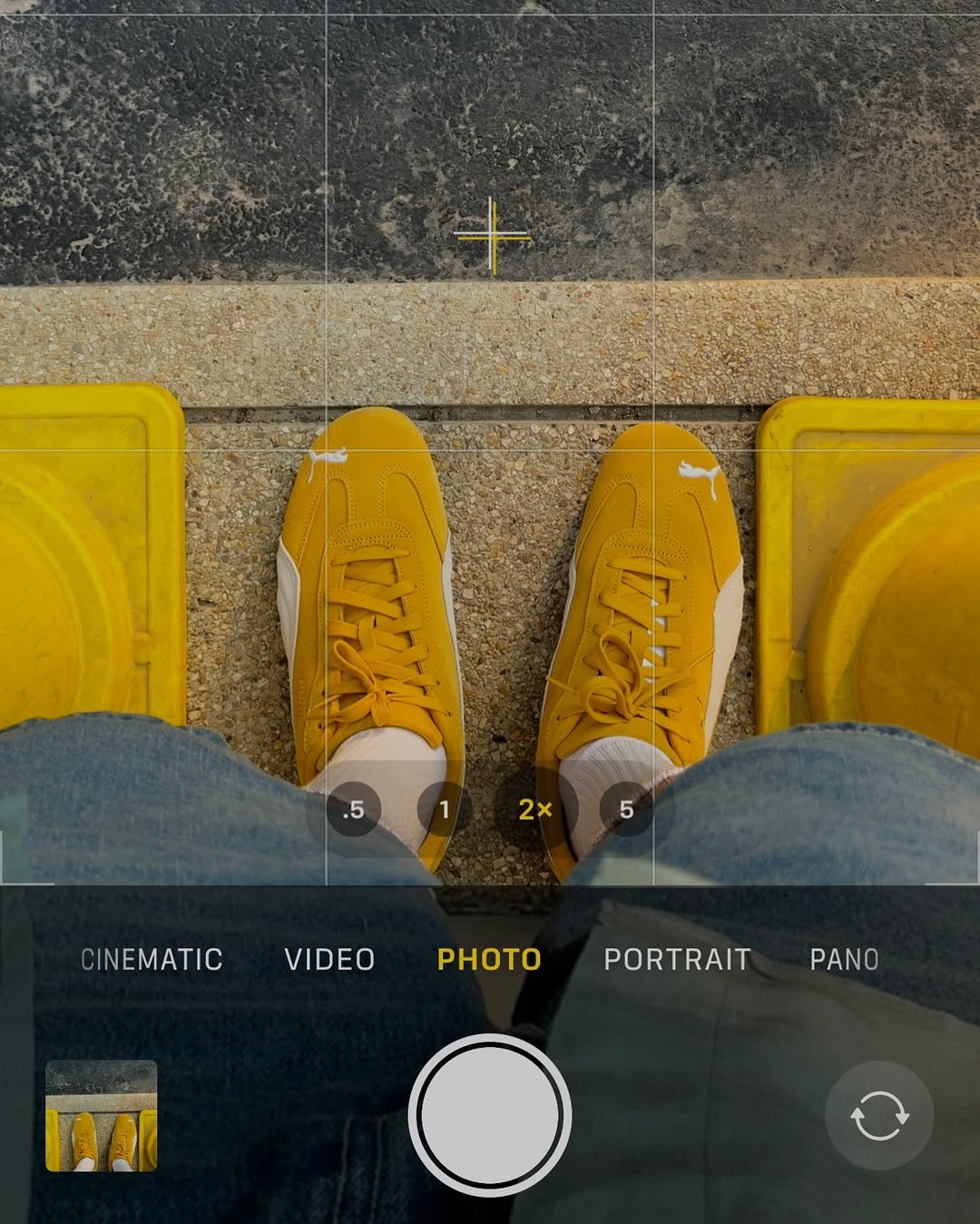Flip to the front camera
Screen dimensions: 980x1224
point(878,1115)
